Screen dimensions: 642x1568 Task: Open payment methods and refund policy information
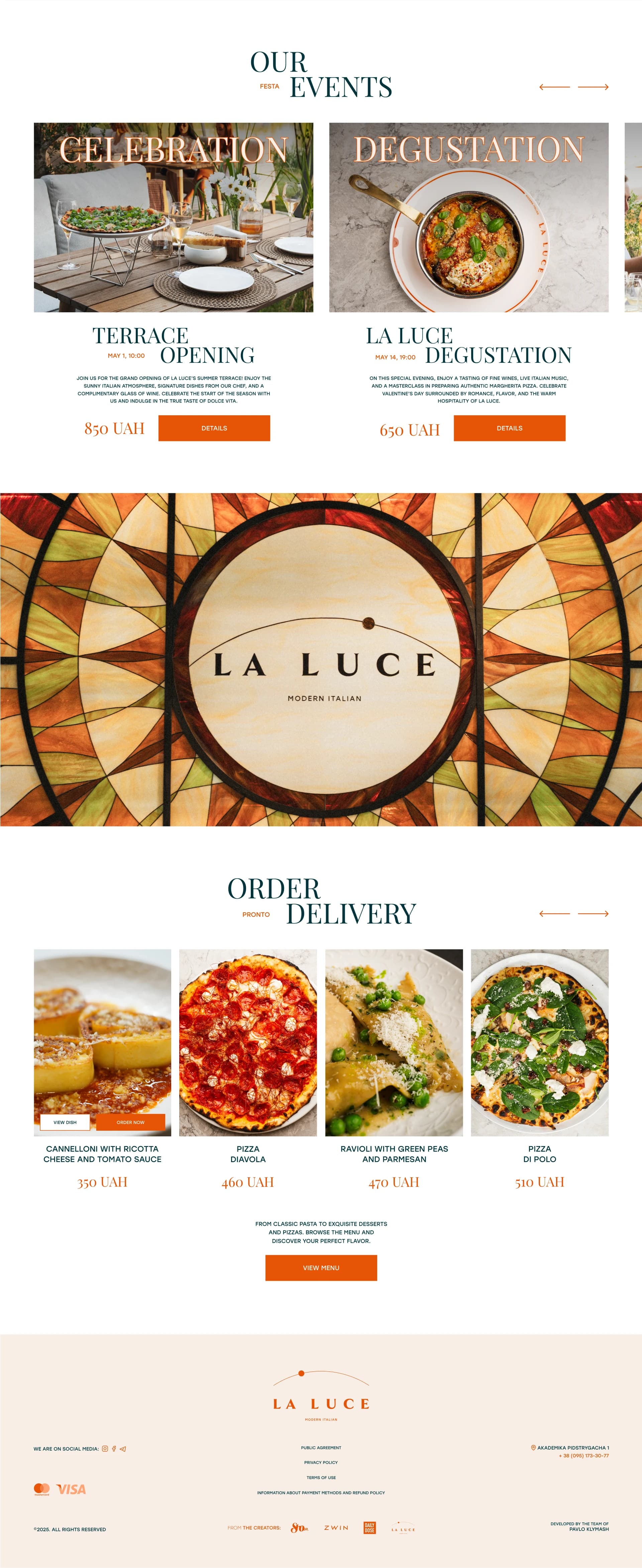(x=321, y=1492)
